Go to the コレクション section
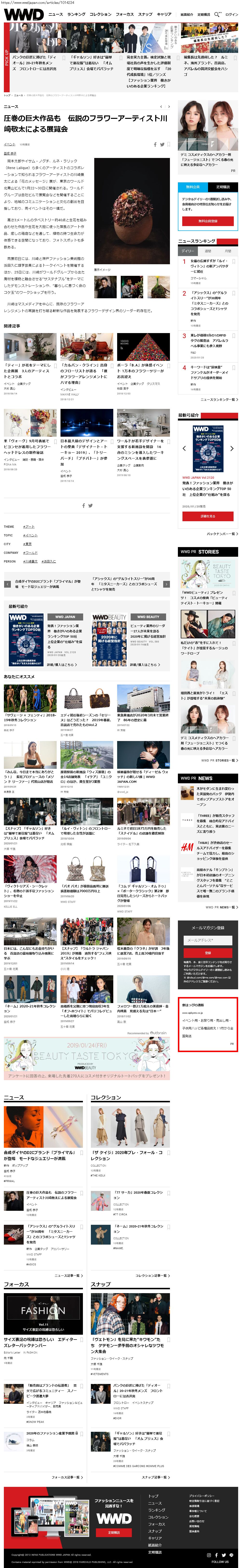Viewport: 242px width, 1568px height. (x=100, y=14)
